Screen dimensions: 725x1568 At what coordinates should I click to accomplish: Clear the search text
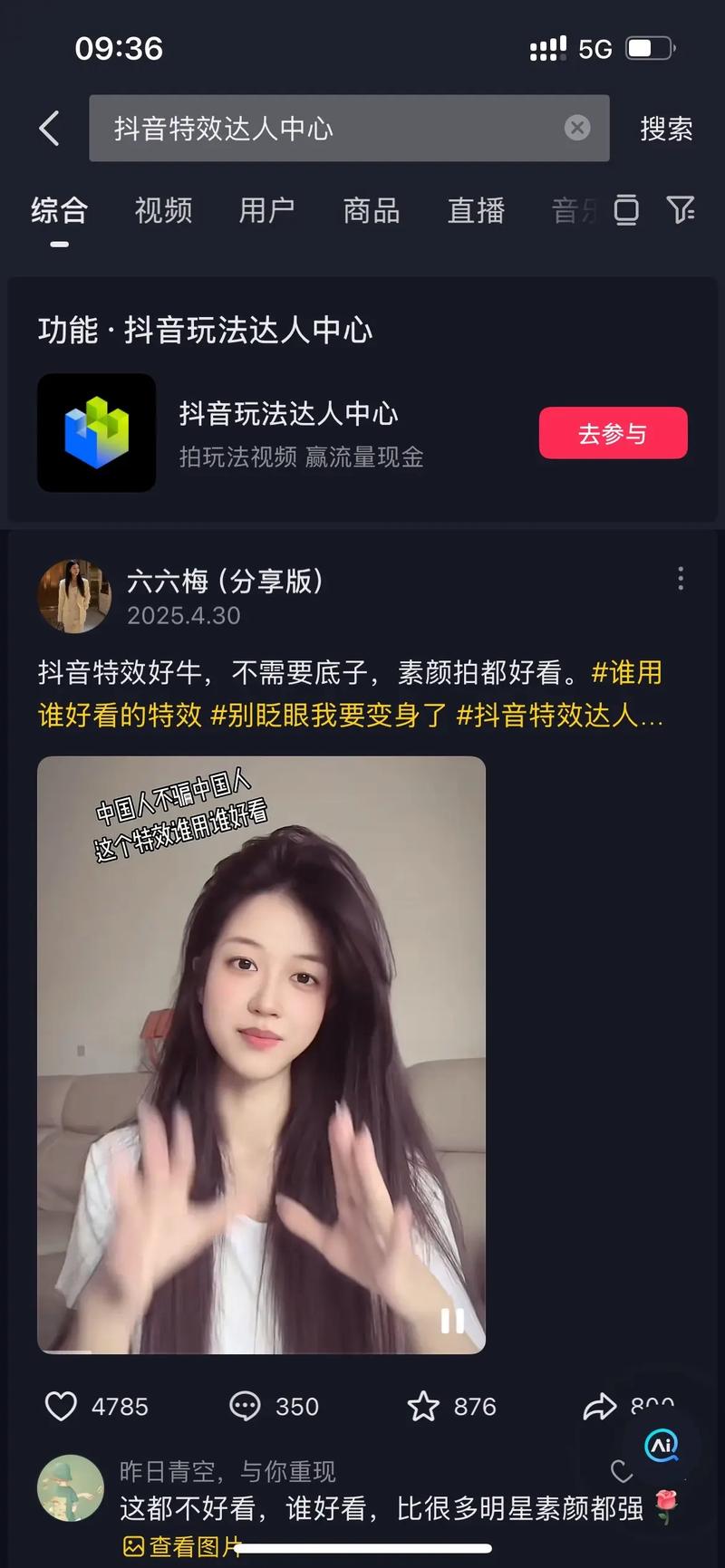(577, 129)
